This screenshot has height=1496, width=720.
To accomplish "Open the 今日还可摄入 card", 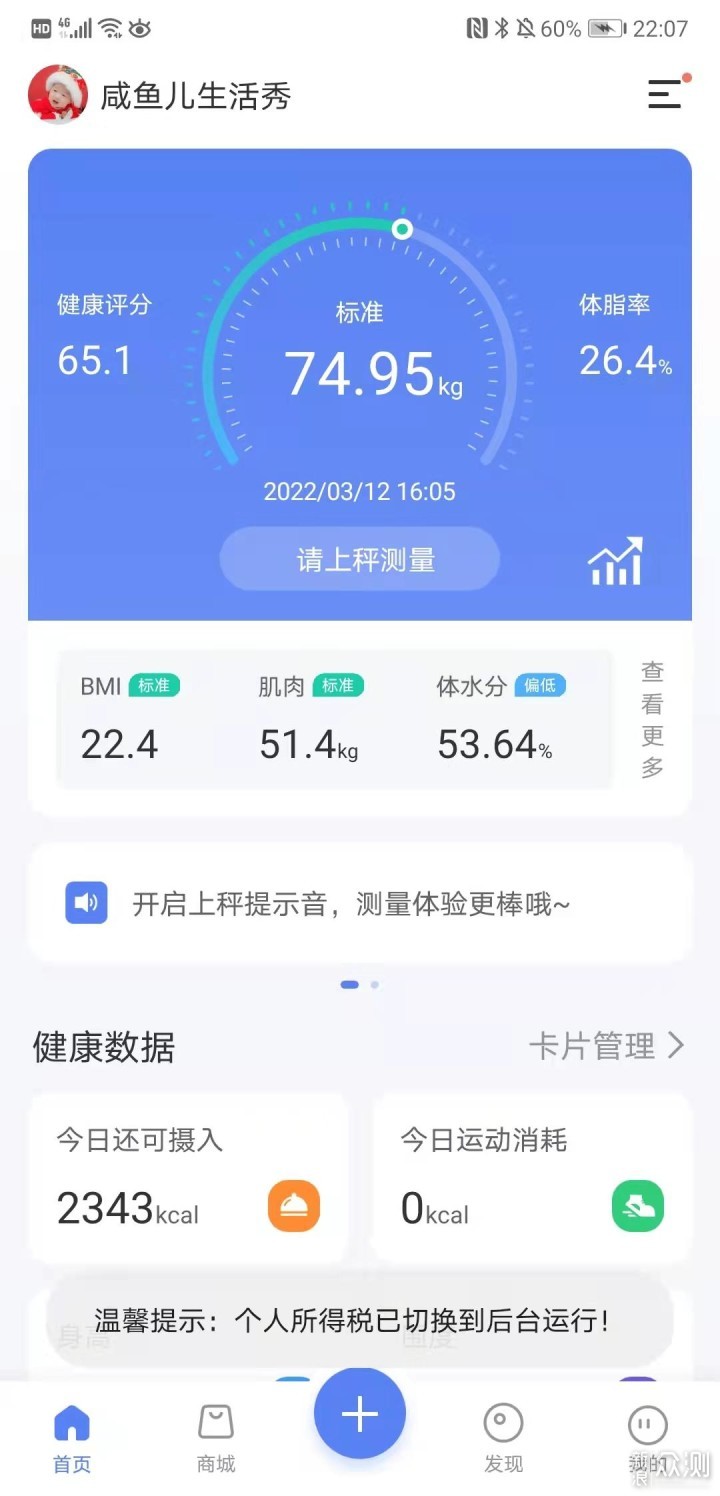I will point(188,1177).
